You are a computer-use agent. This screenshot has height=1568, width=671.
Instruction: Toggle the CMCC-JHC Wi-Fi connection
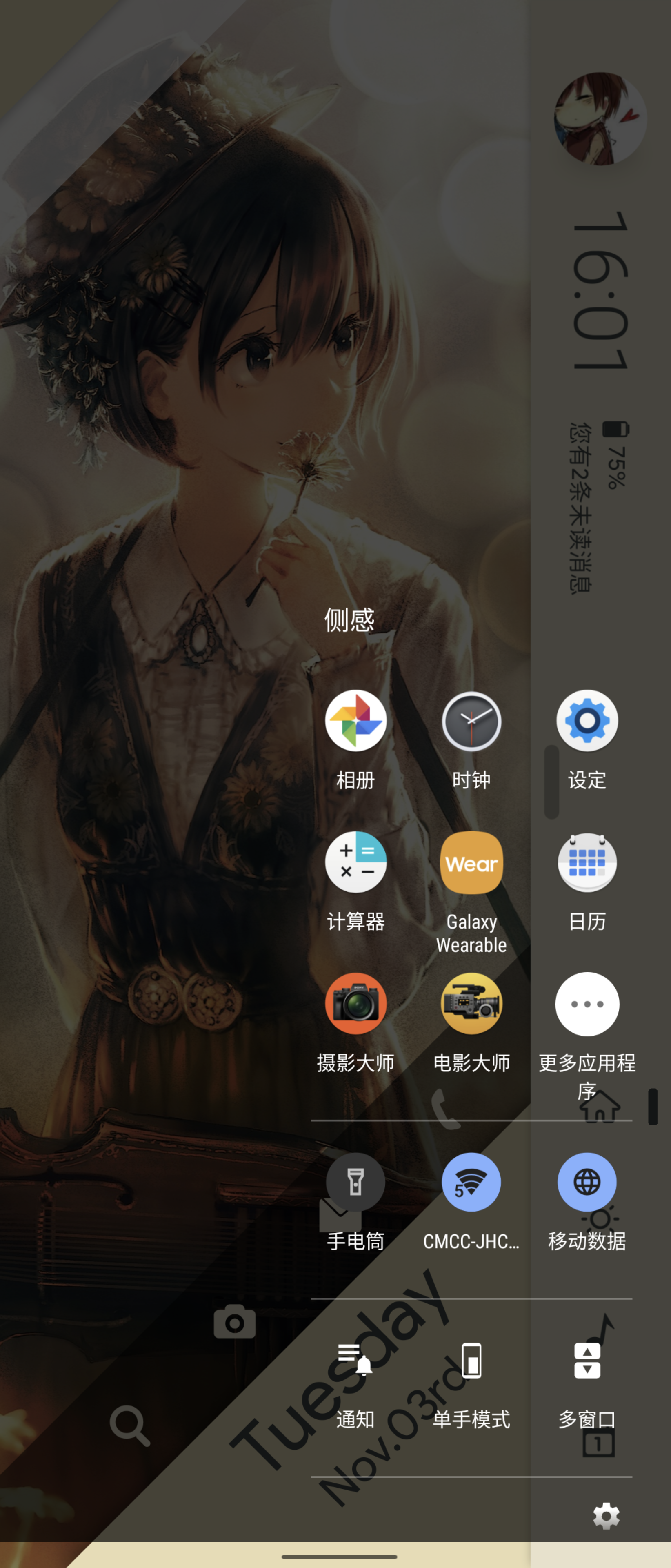point(471,1182)
